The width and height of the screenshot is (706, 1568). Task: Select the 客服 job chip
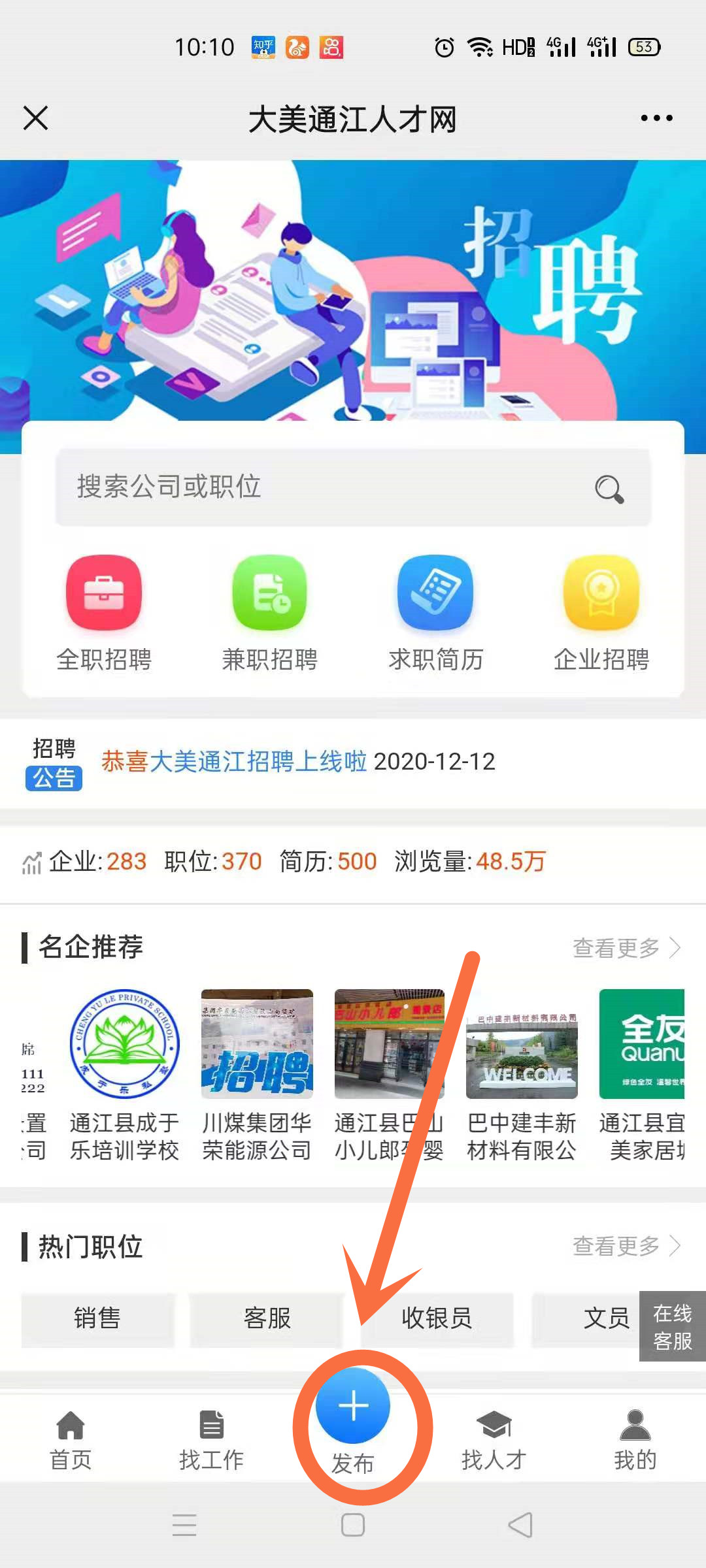coord(267,1318)
